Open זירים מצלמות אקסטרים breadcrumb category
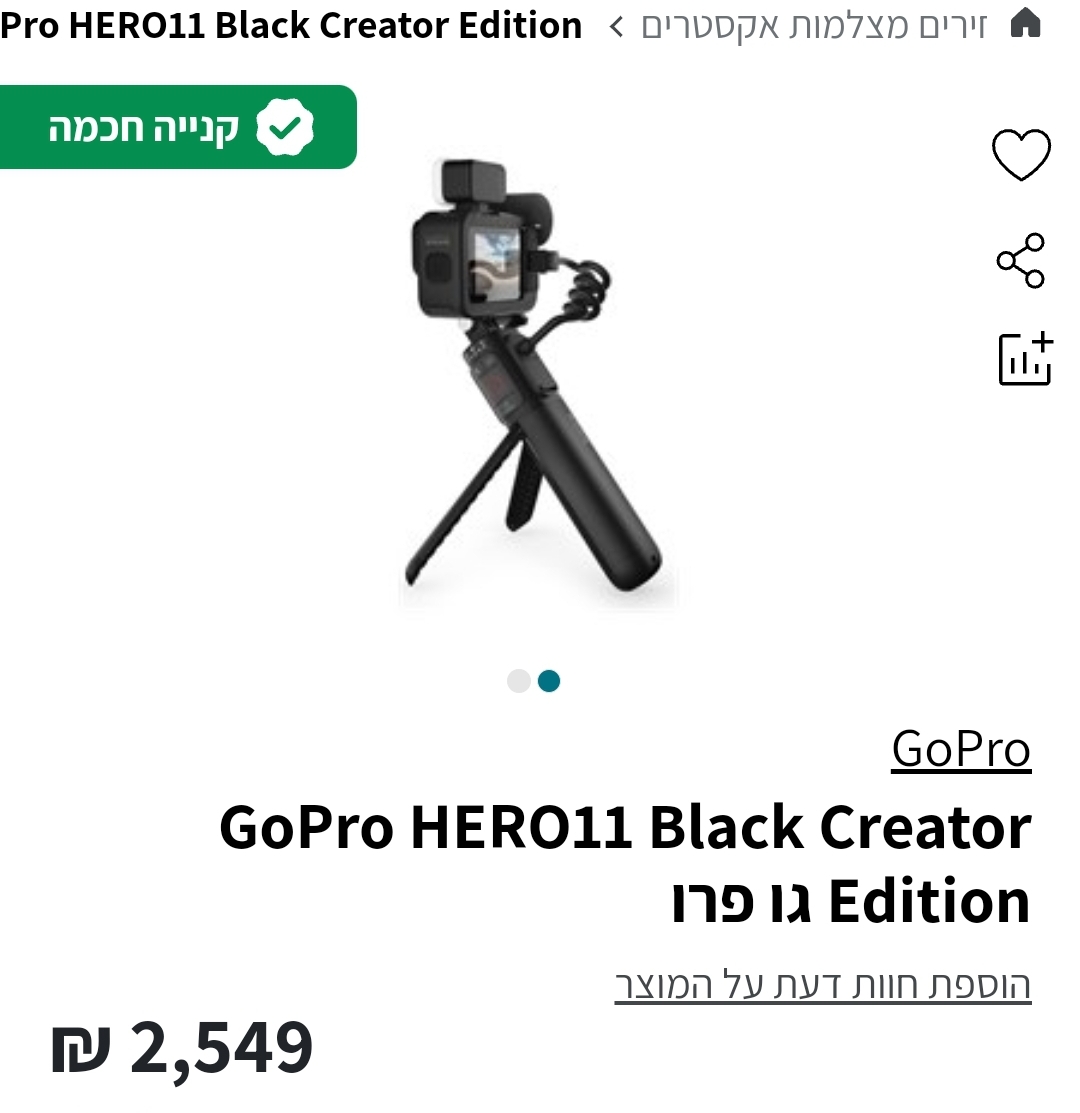 812,25
